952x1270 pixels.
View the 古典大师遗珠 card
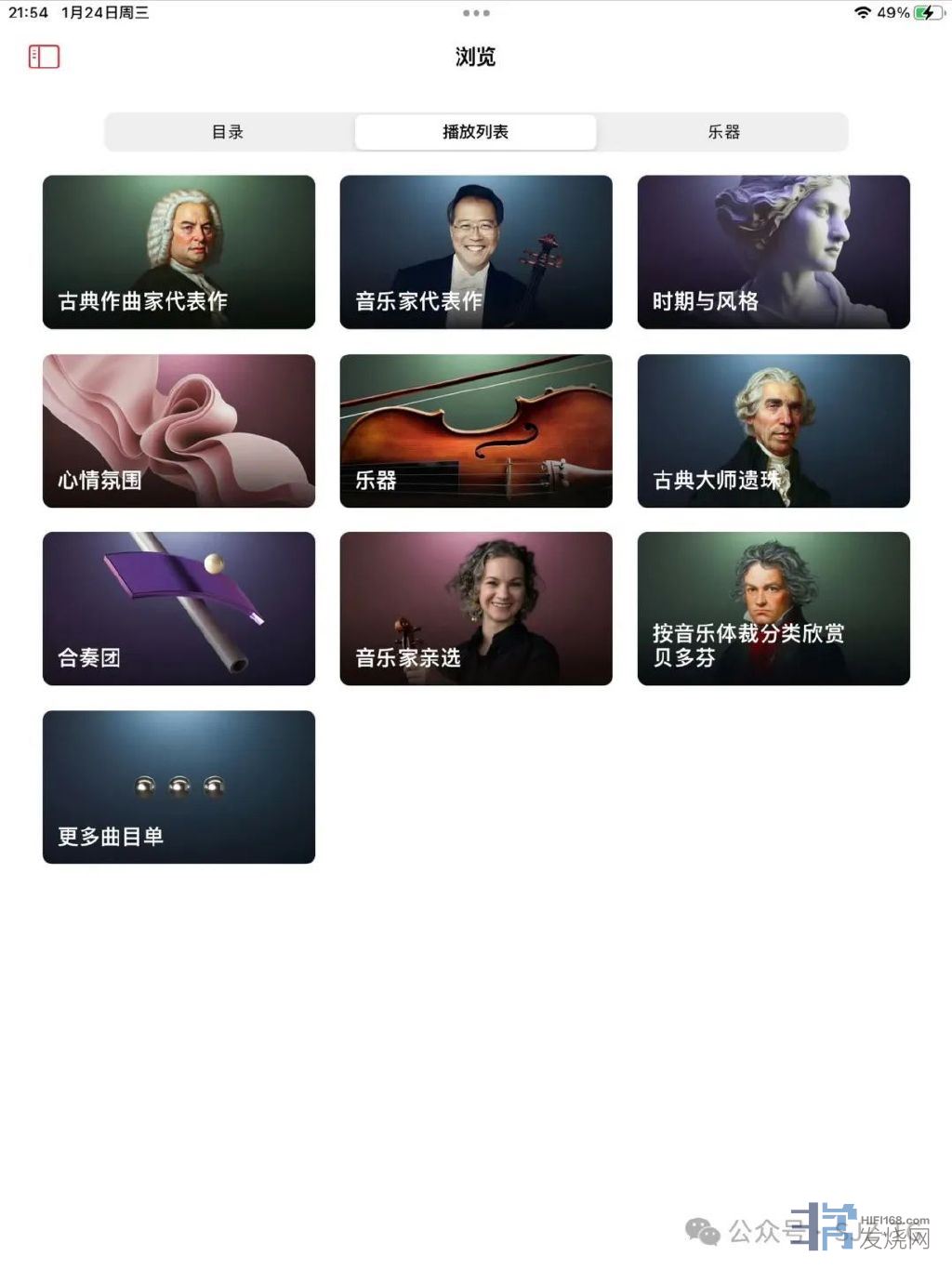[773, 430]
